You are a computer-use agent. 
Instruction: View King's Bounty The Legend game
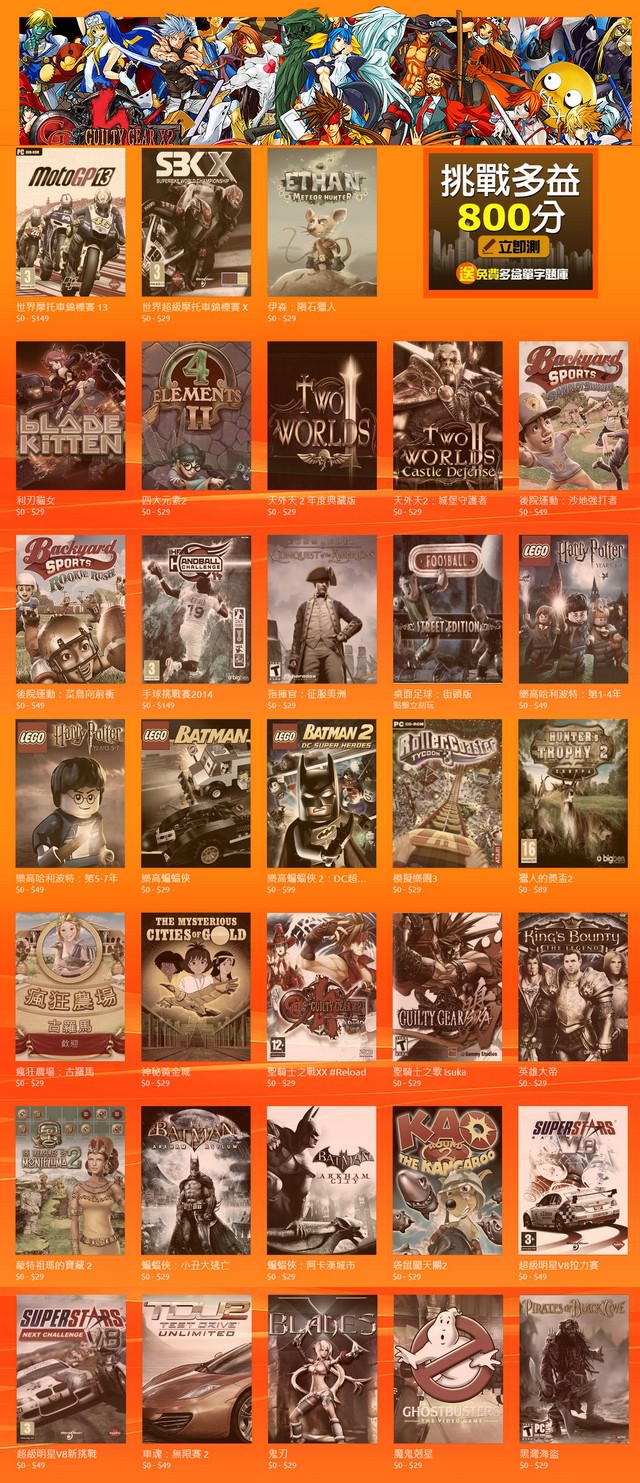573,986
